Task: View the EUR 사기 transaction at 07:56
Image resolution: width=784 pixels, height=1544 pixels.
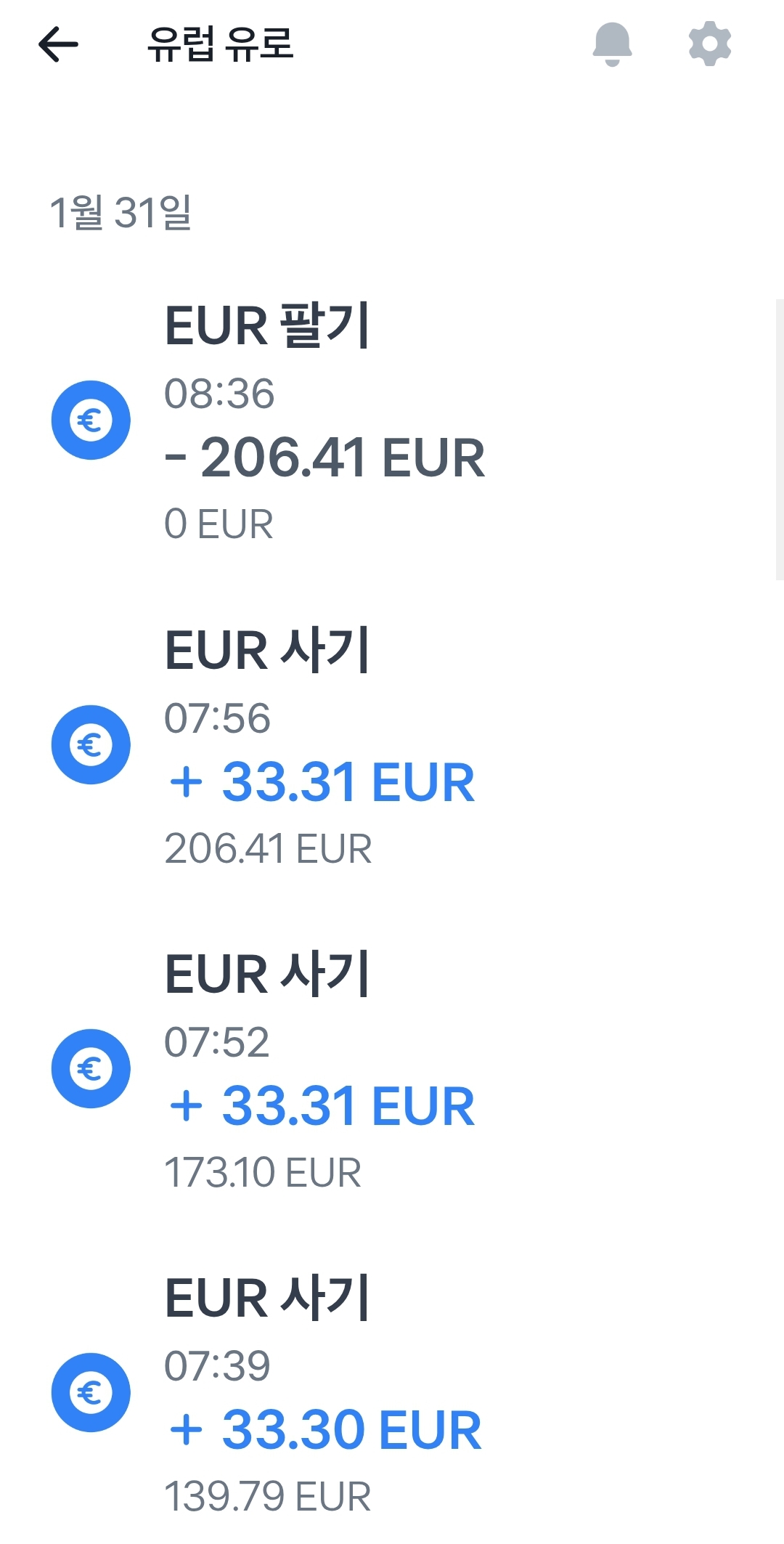Action: tap(319, 747)
